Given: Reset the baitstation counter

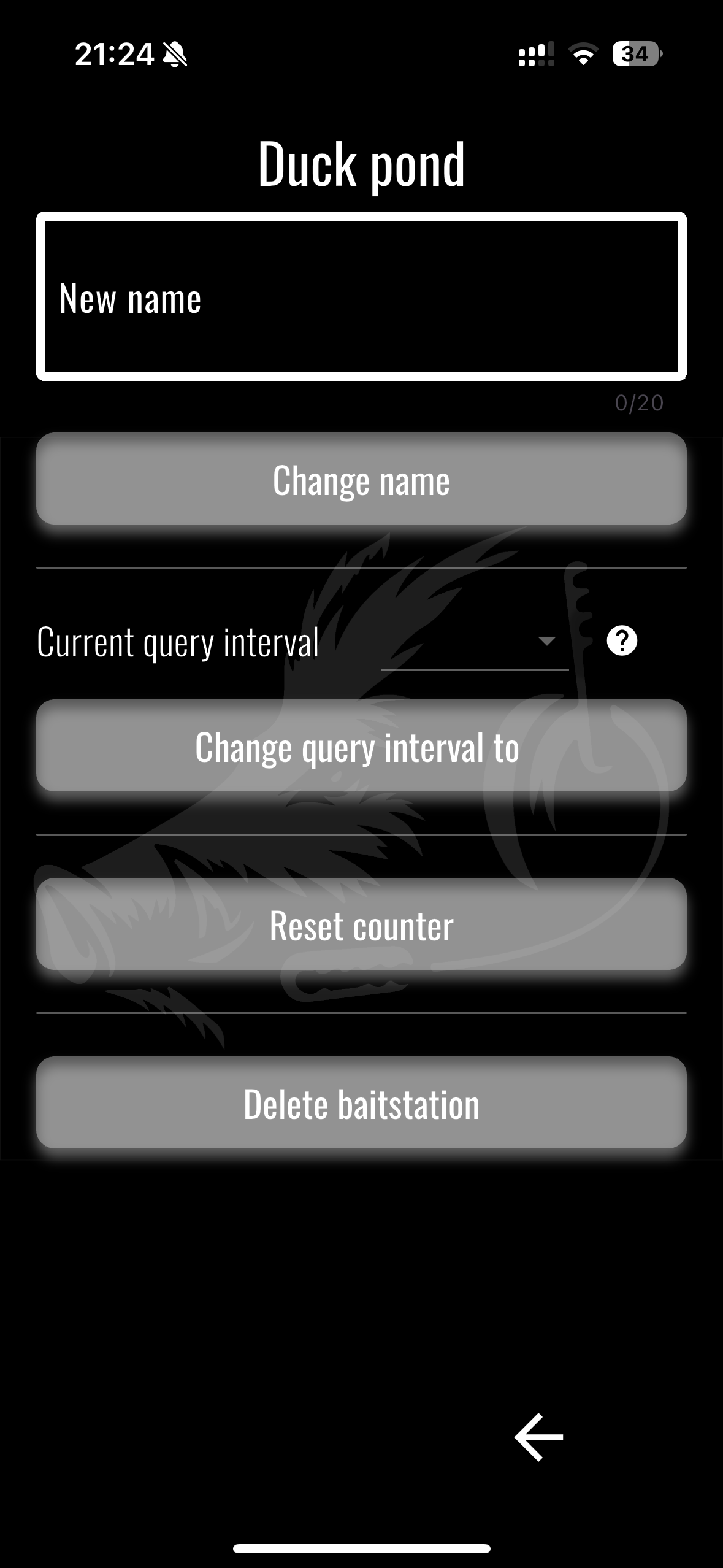Looking at the screenshot, I should tap(361, 924).
